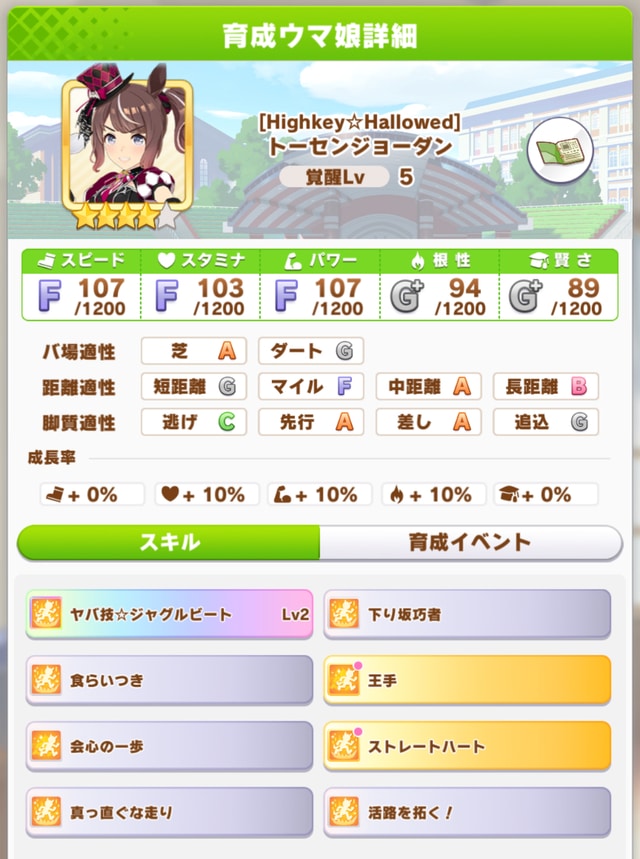The image size is (640, 859).
Task: Show details for 会心の一歩
Action: coord(169,746)
